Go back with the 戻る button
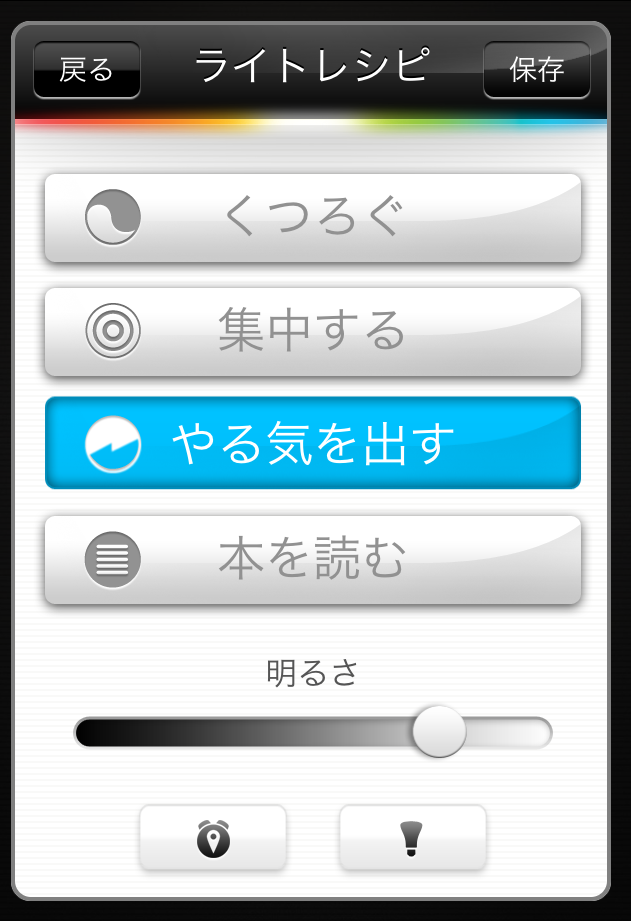Viewport: 631px width, 921px height. [86, 70]
